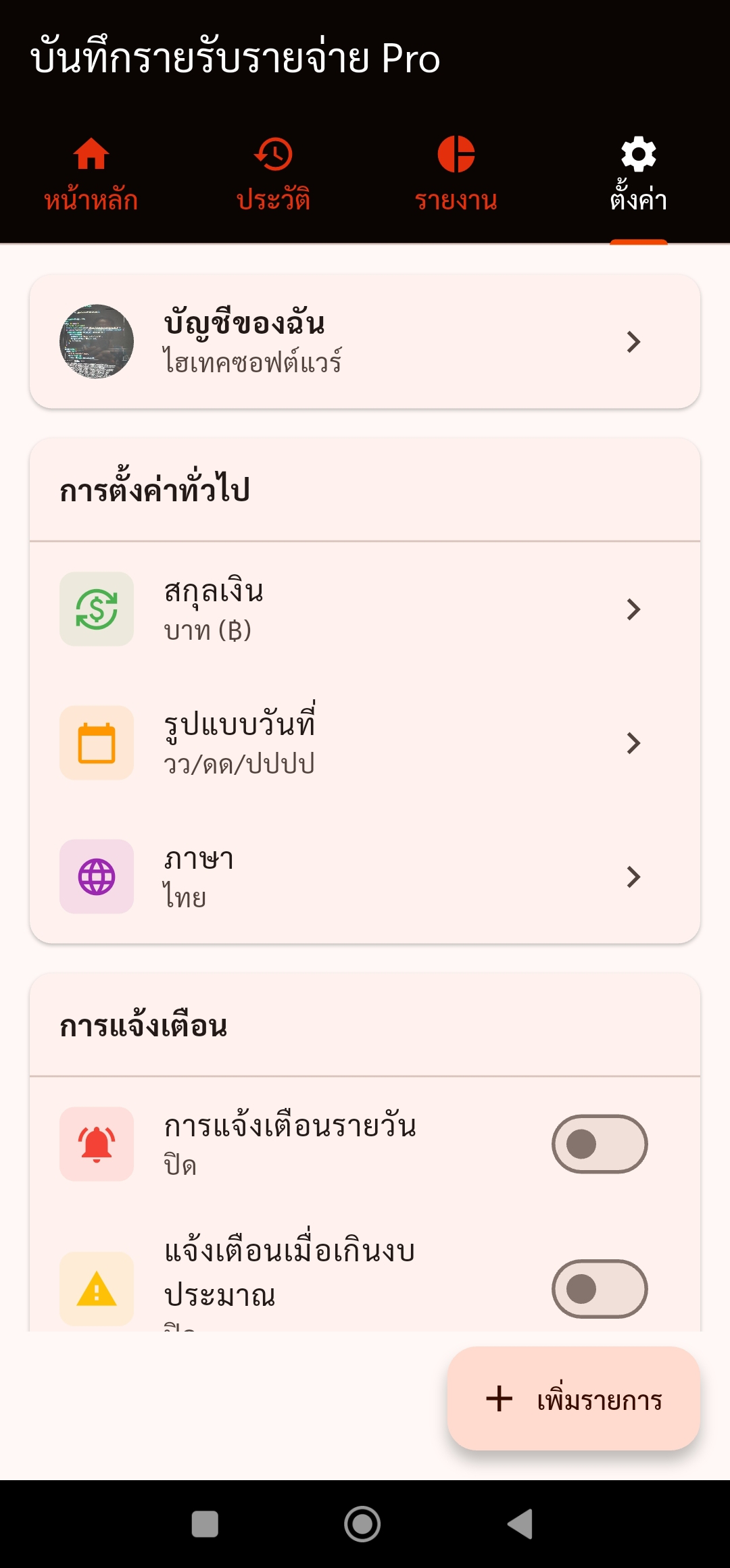Image resolution: width=730 pixels, height=1568 pixels.
Task: Select the home (หน้าหลัก) icon
Action: [x=91, y=154]
